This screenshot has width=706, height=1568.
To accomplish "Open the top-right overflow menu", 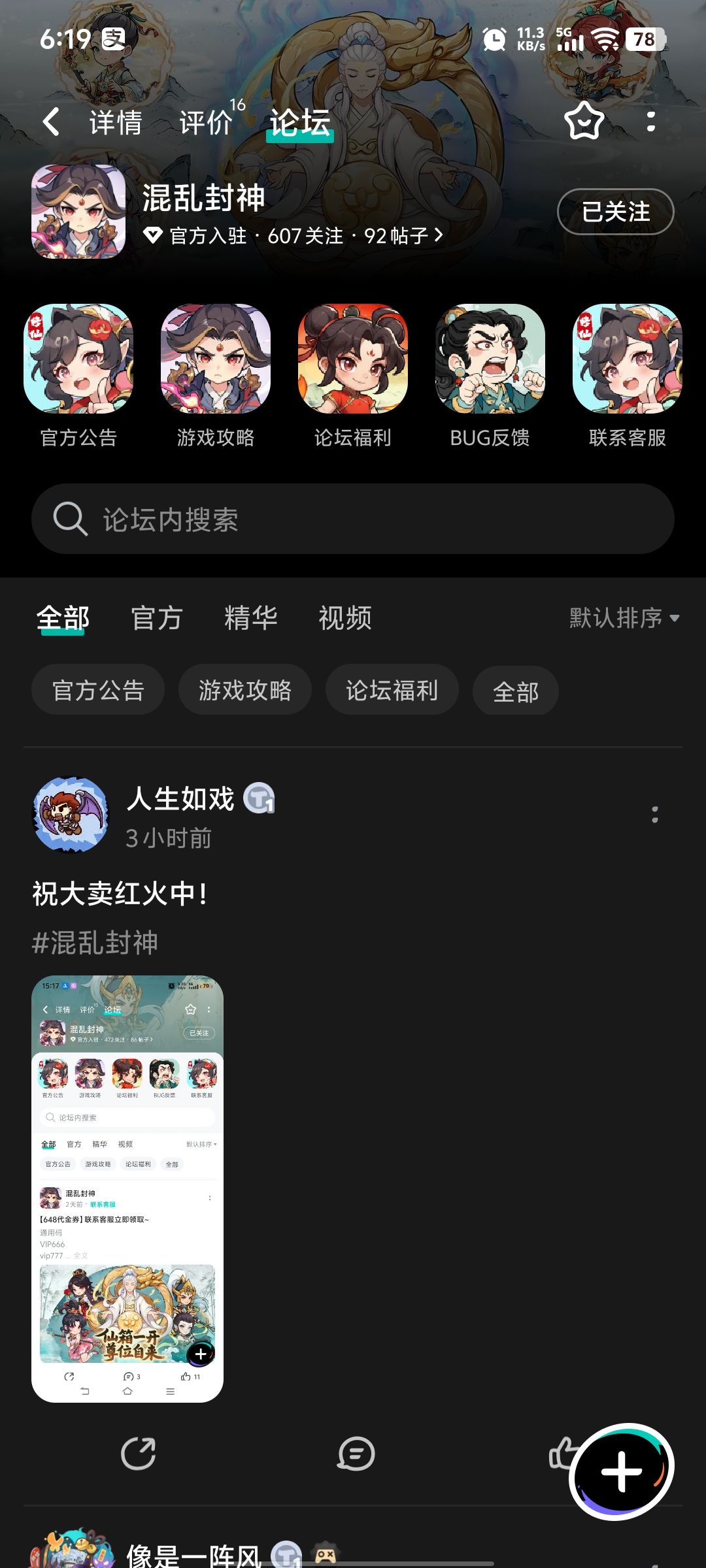I will [x=650, y=122].
